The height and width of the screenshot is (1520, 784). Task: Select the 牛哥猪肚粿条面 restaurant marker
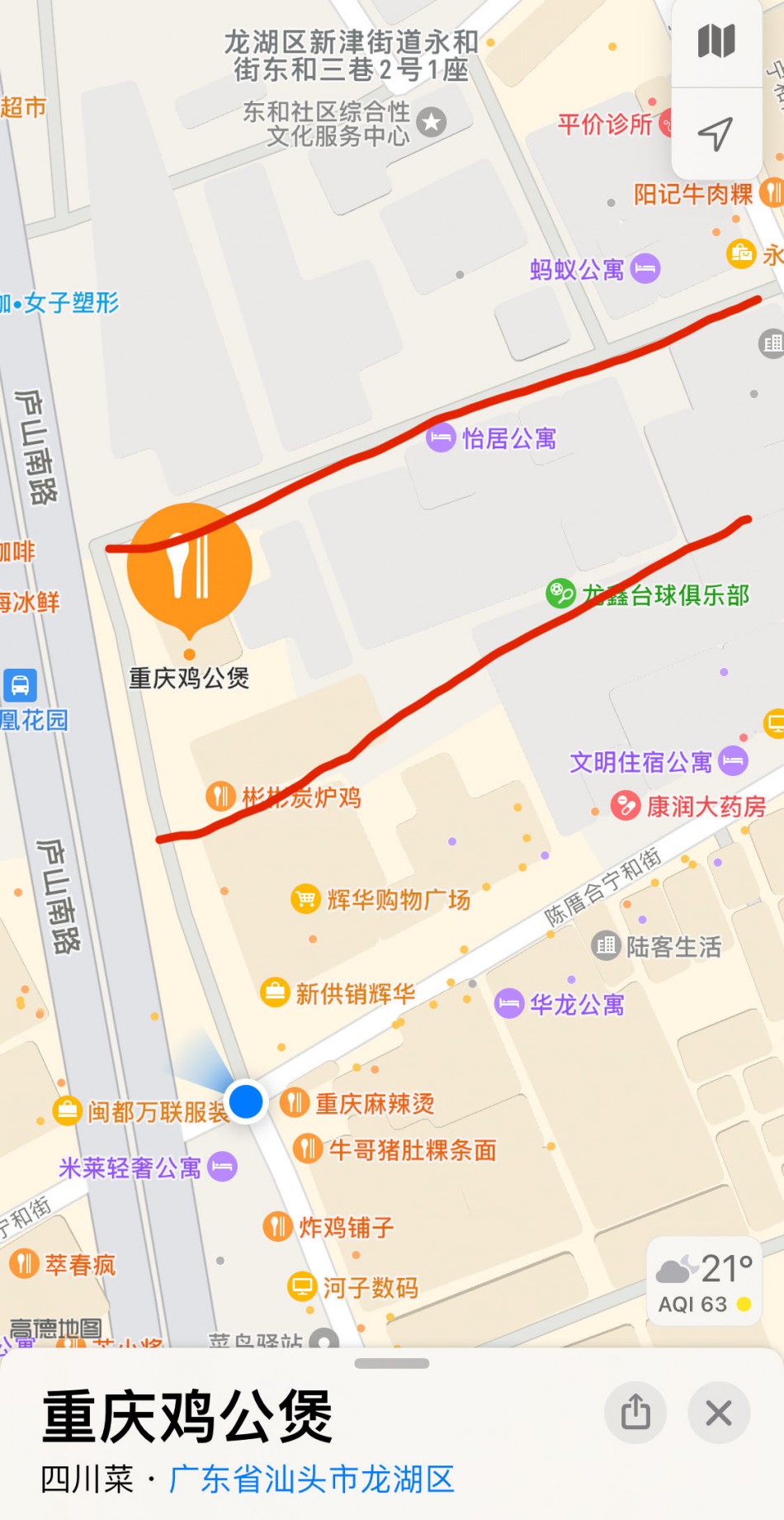pos(307,1148)
